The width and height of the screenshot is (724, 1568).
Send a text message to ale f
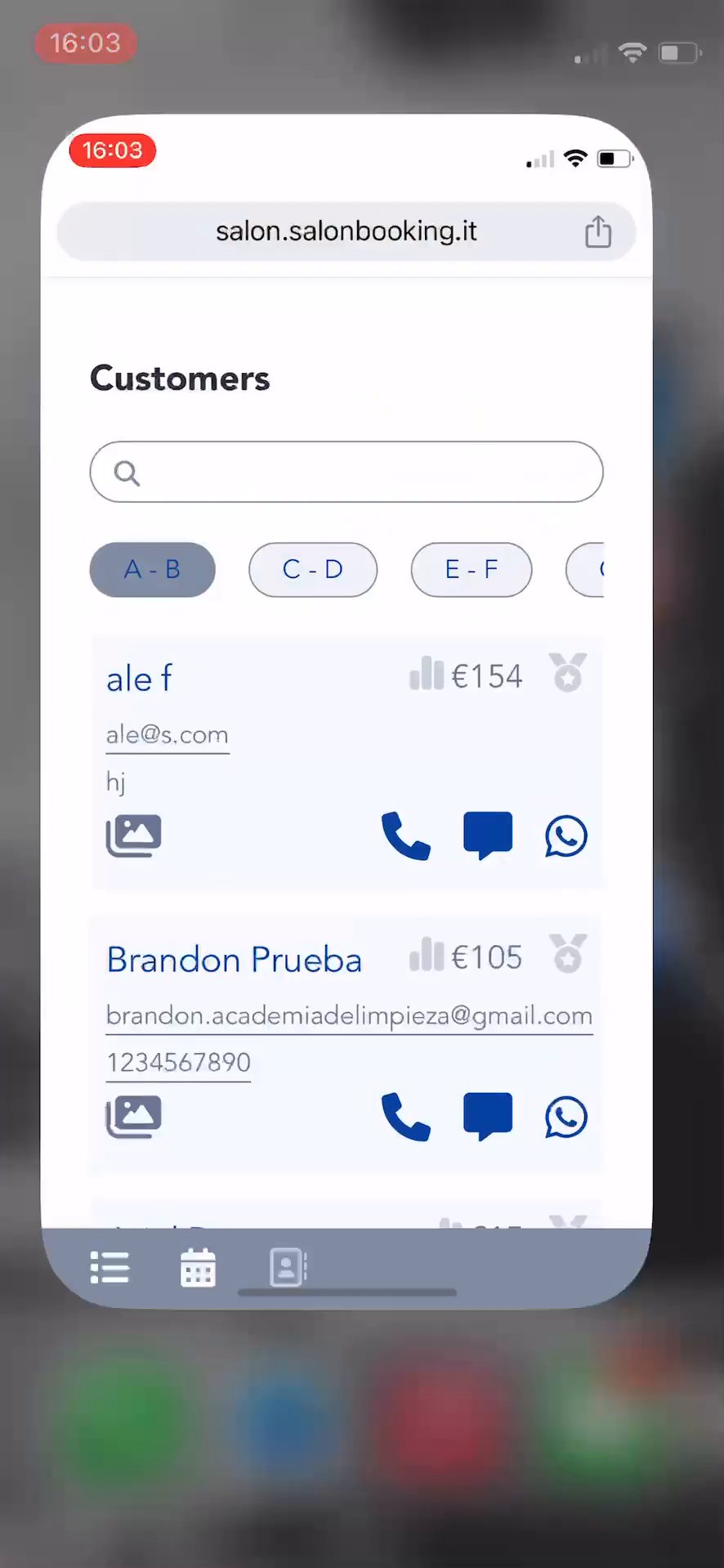[x=487, y=836]
